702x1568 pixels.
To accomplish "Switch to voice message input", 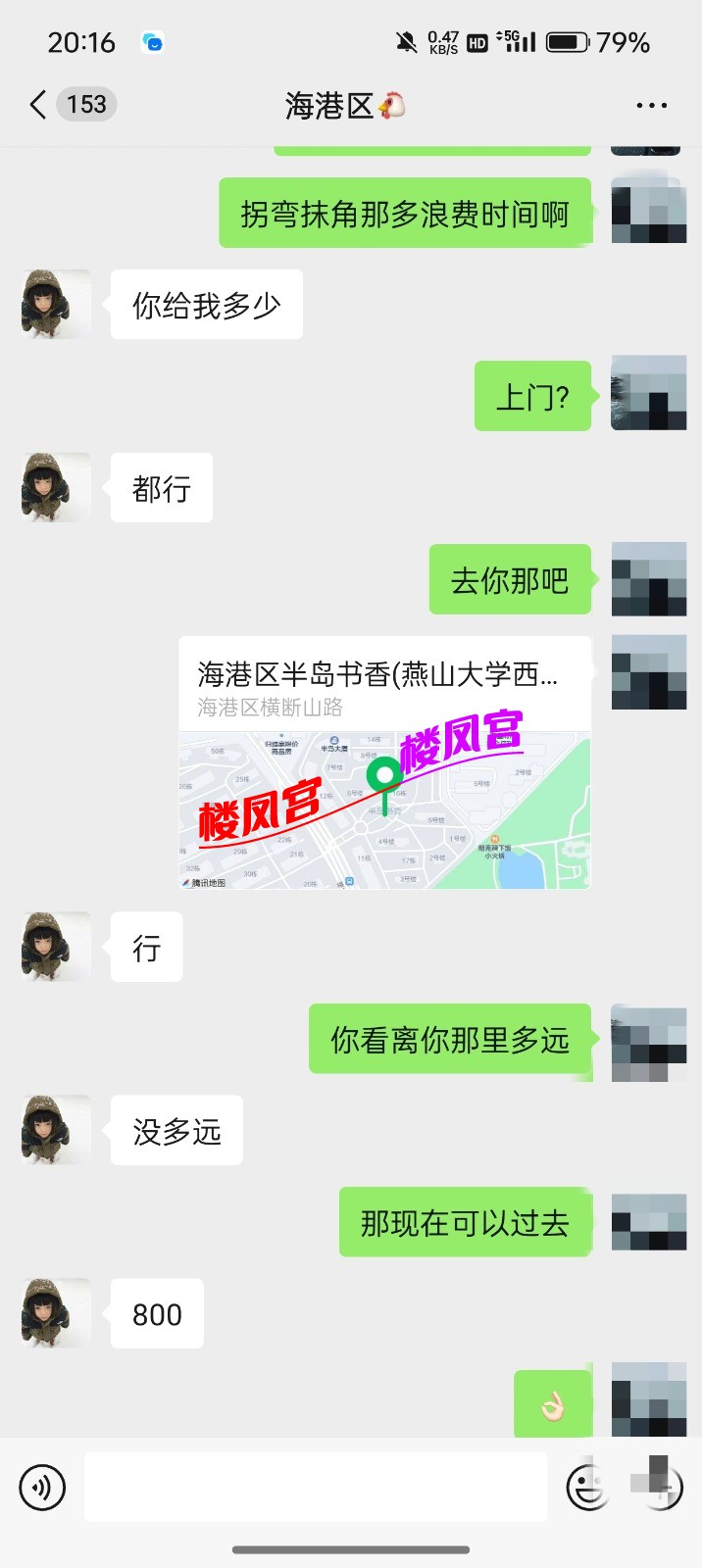I will click(x=42, y=1487).
